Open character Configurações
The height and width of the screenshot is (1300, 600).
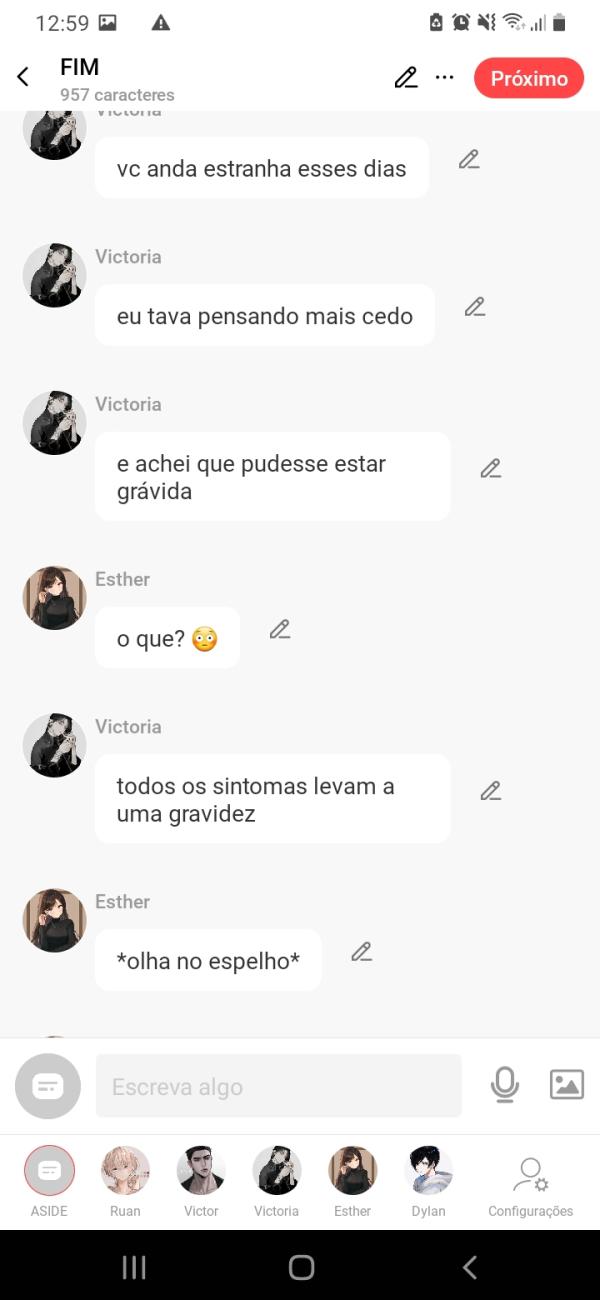tap(530, 1180)
